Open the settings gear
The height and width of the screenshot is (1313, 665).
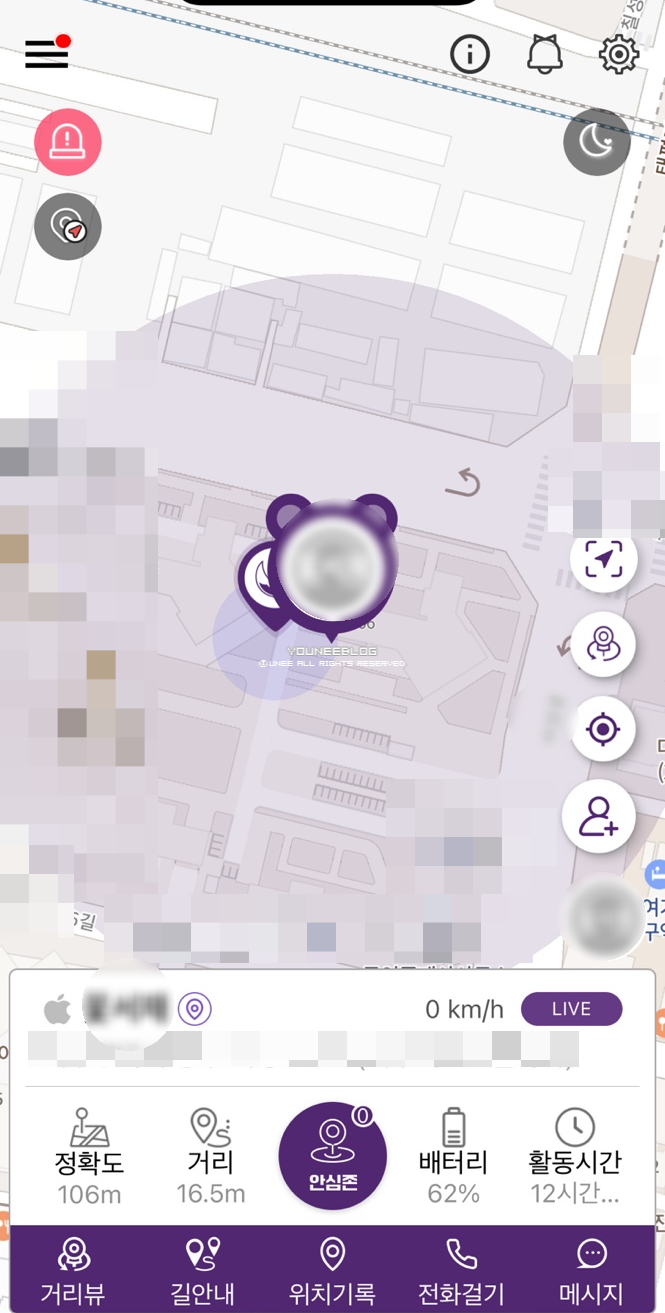(x=619, y=54)
